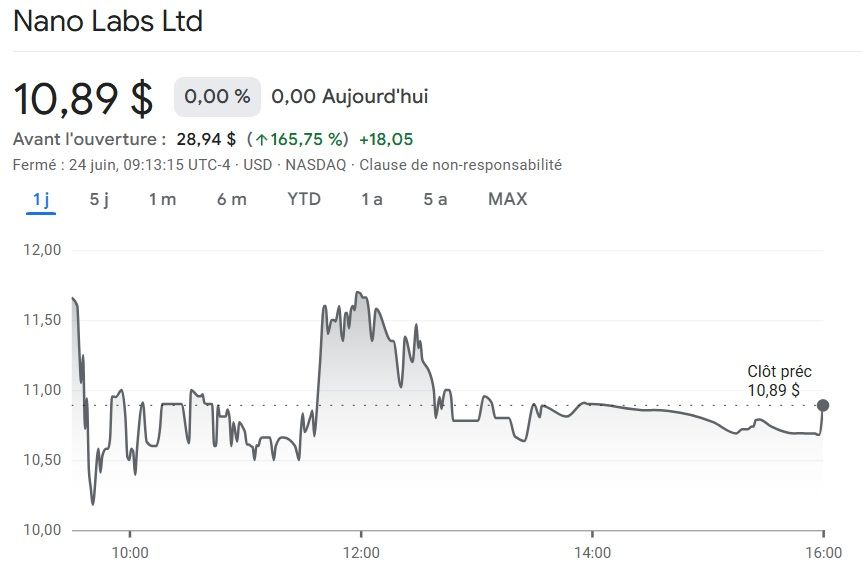Switch chart to 6 m

tap(231, 199)
